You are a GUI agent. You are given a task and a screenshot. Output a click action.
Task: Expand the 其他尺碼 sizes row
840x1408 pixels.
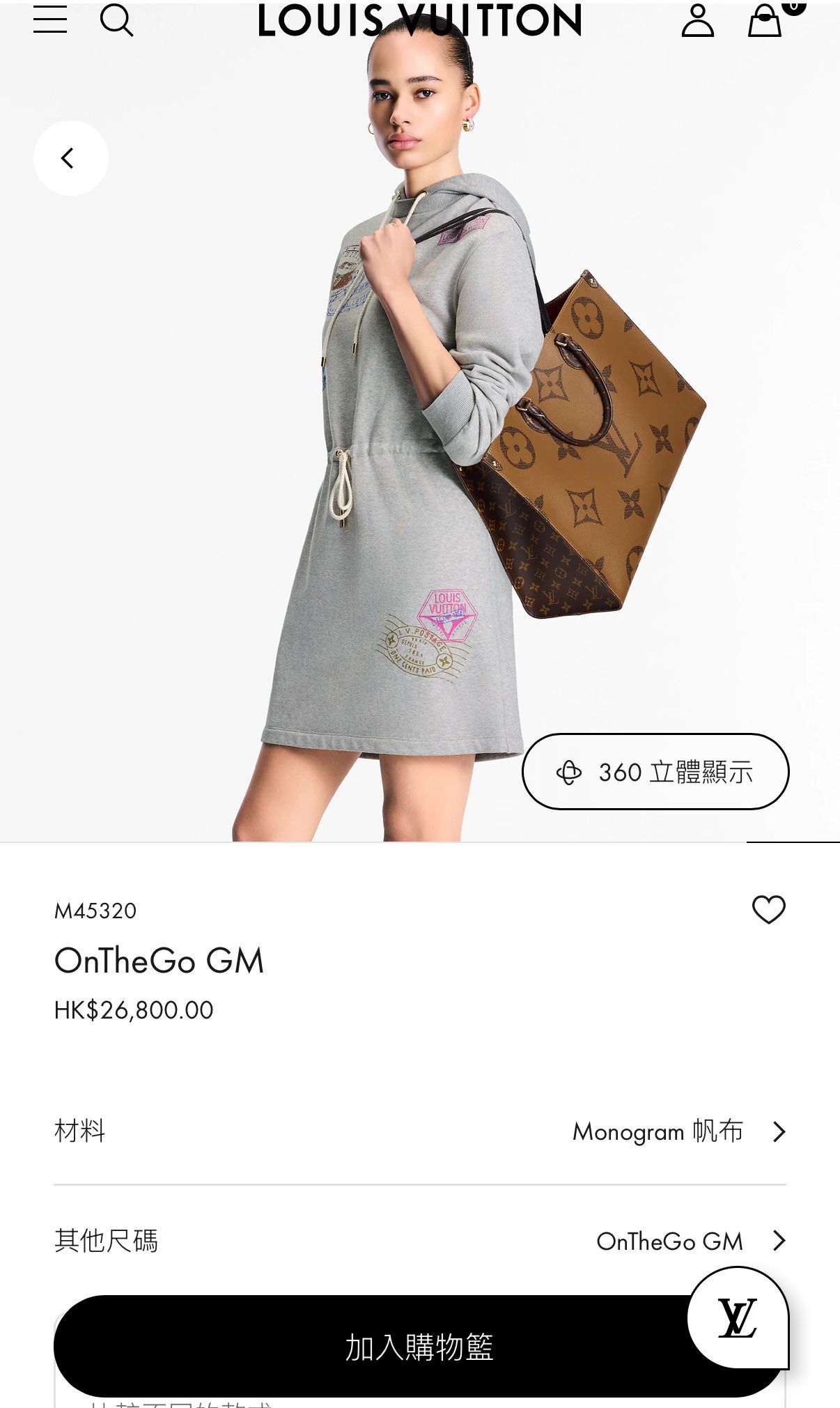pyautogui.click(x=420, y=1241)
